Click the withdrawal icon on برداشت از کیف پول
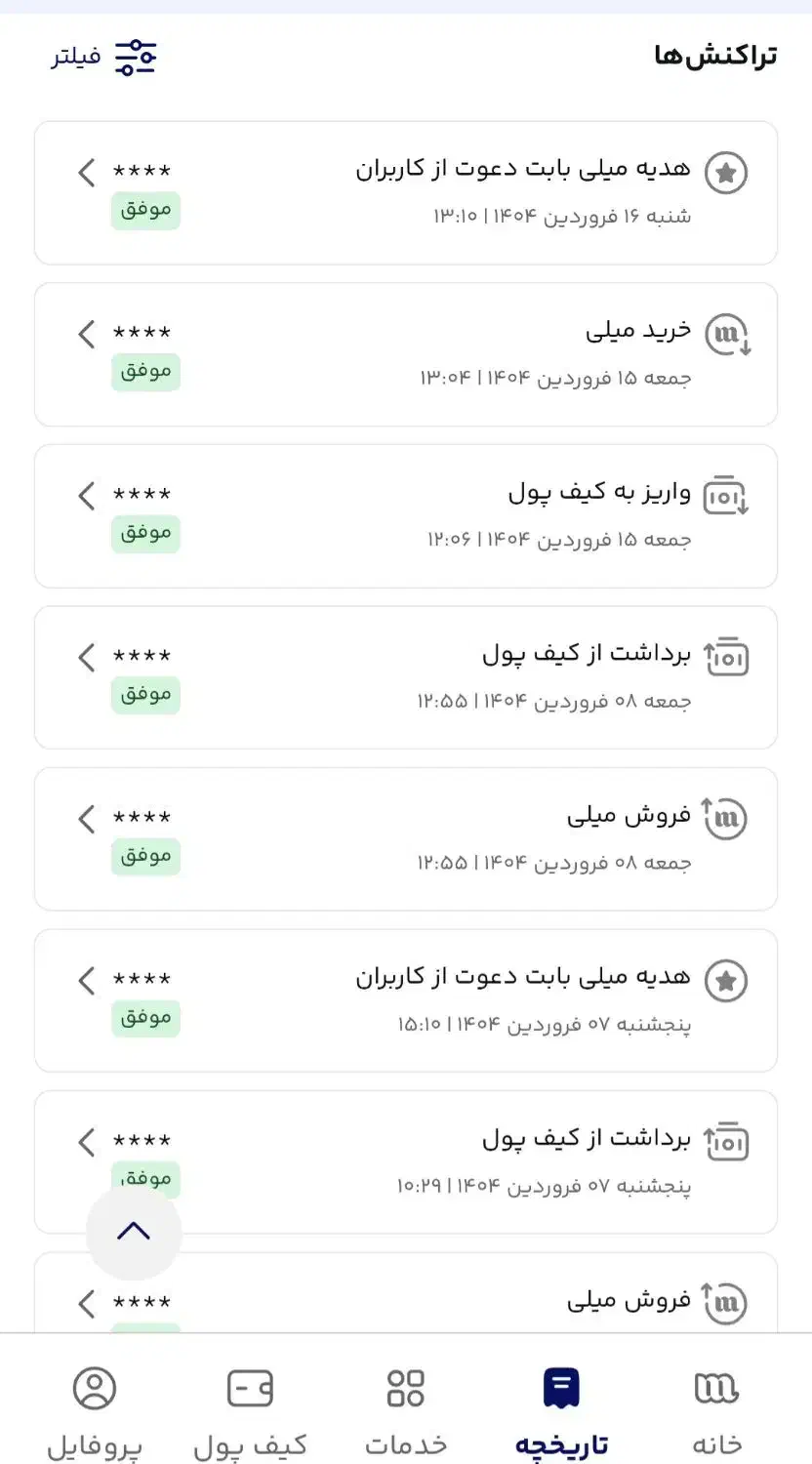Viewport: 812px width, 1464px height. 726,657
